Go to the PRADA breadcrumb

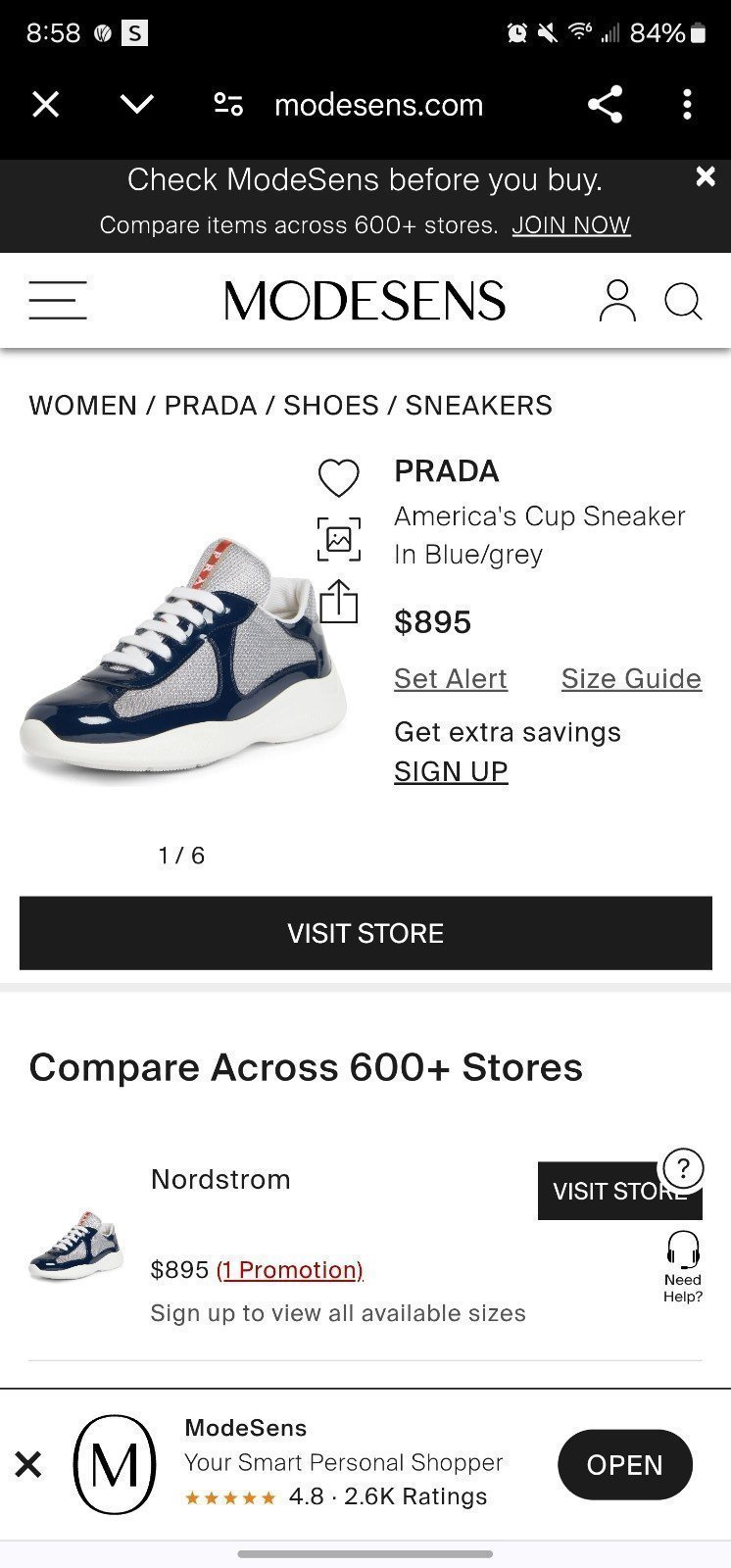[211, 405]
